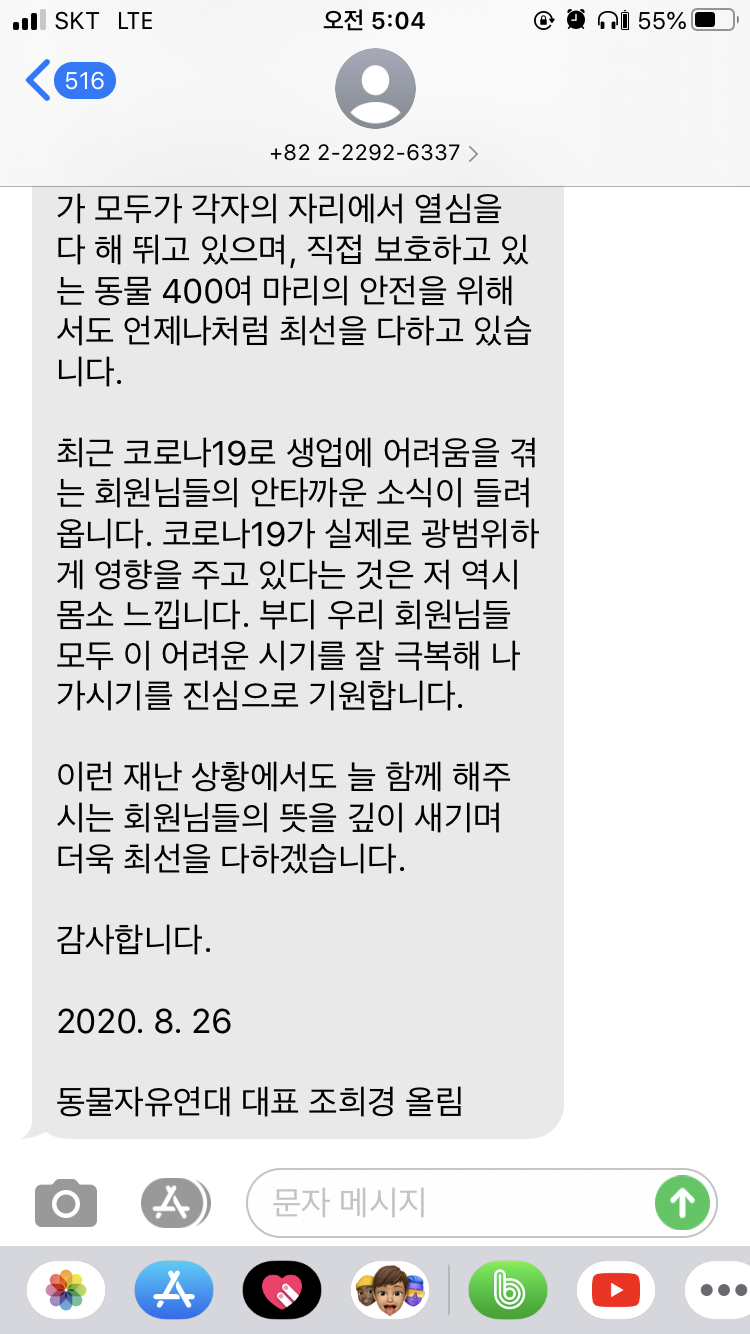This screenshot has height=1334, width=750.
Task: Open contact details for +82 2-2292-6337
Action: click(375, 152)
